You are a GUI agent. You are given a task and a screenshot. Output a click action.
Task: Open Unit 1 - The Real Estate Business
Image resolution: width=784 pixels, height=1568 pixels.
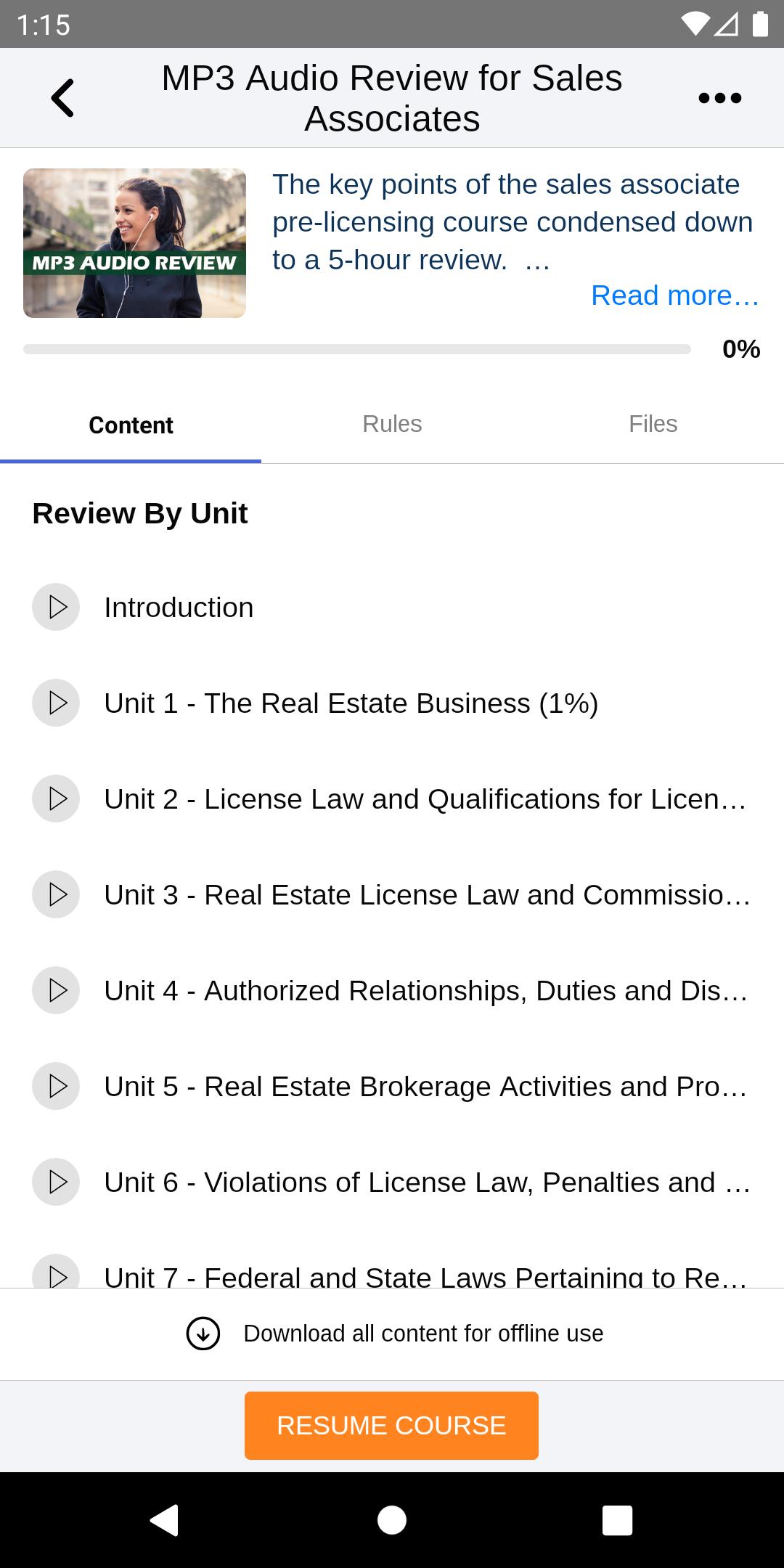tap(392, 703)
